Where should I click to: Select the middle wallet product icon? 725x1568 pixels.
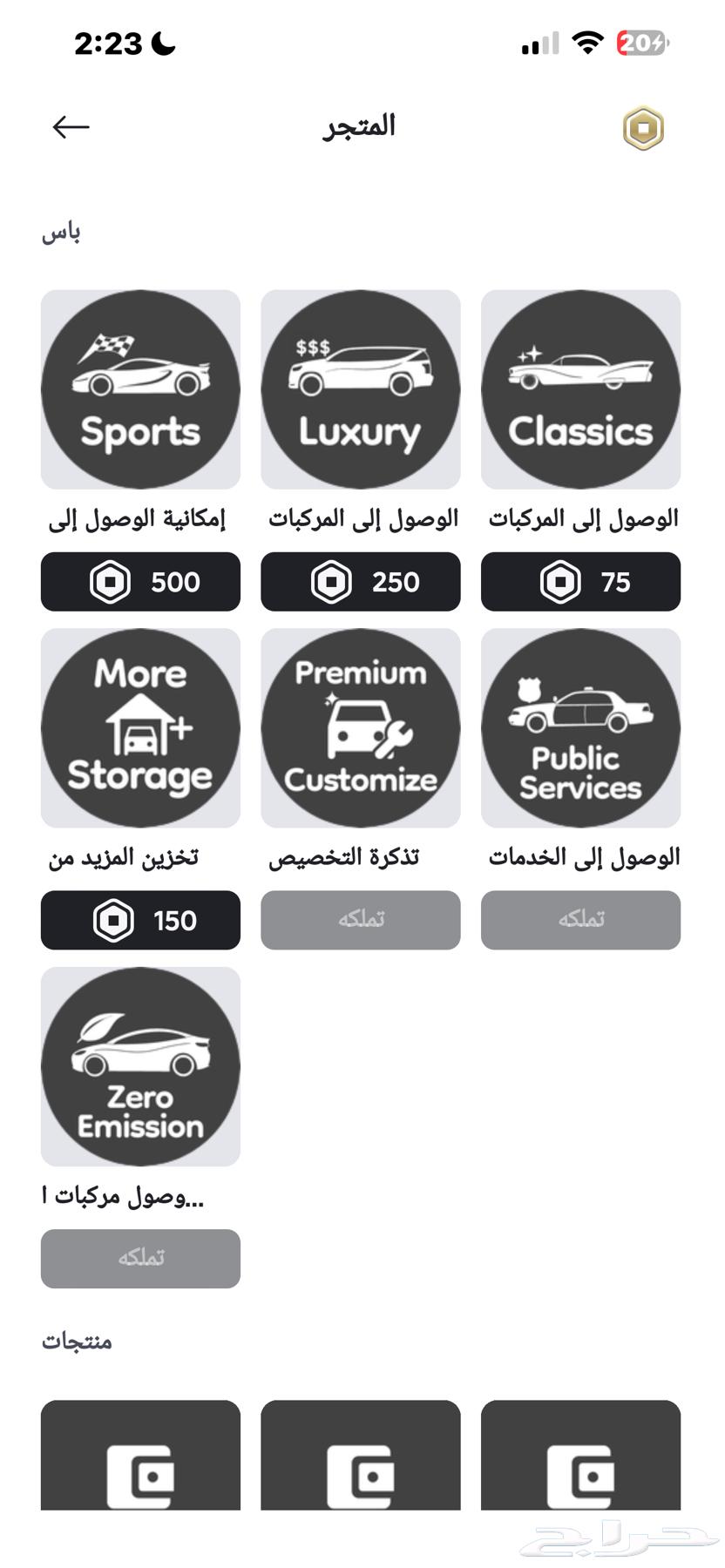(360, 1472)
